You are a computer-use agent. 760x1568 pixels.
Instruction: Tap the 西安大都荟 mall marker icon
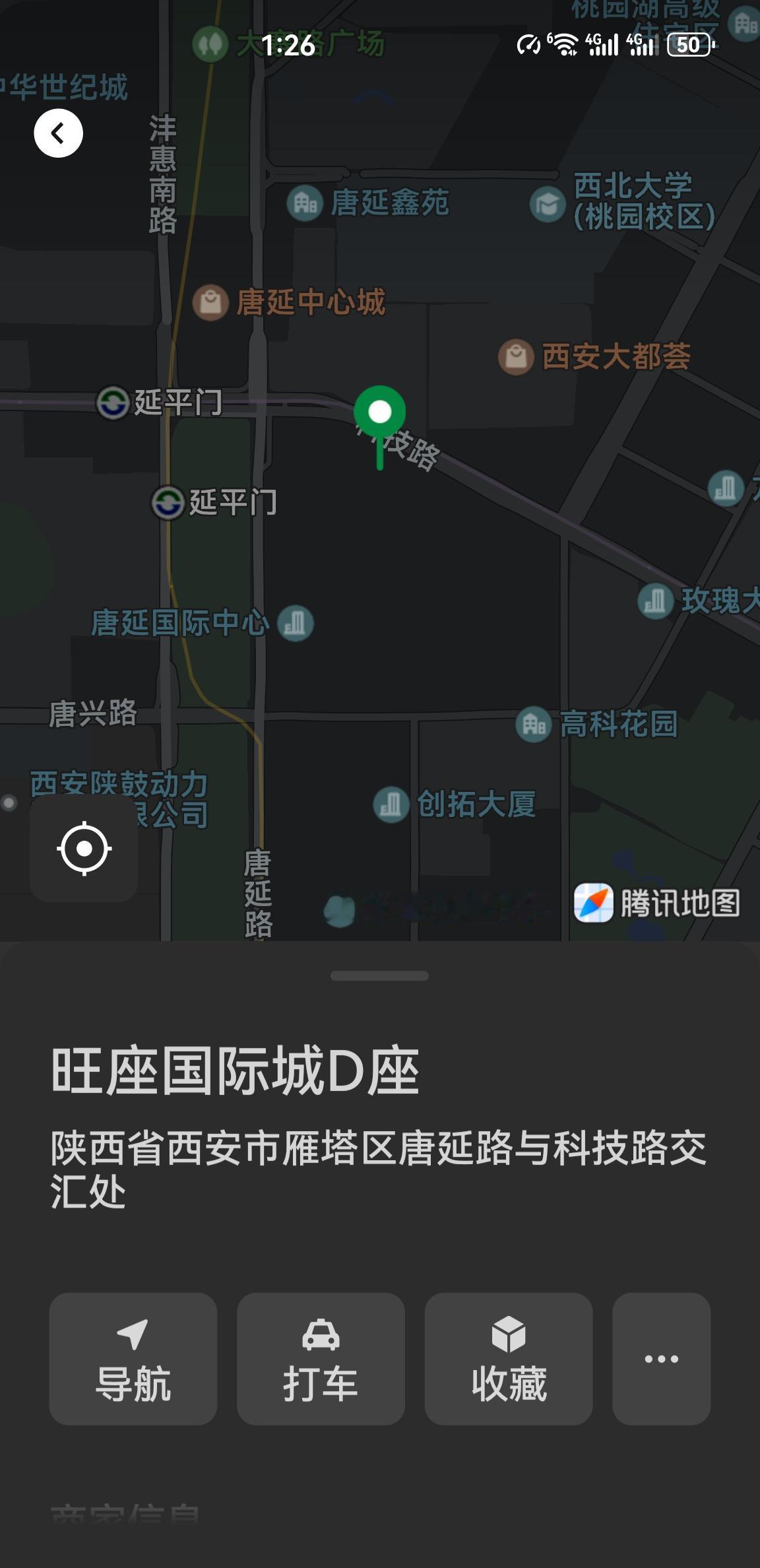(515, 357)
